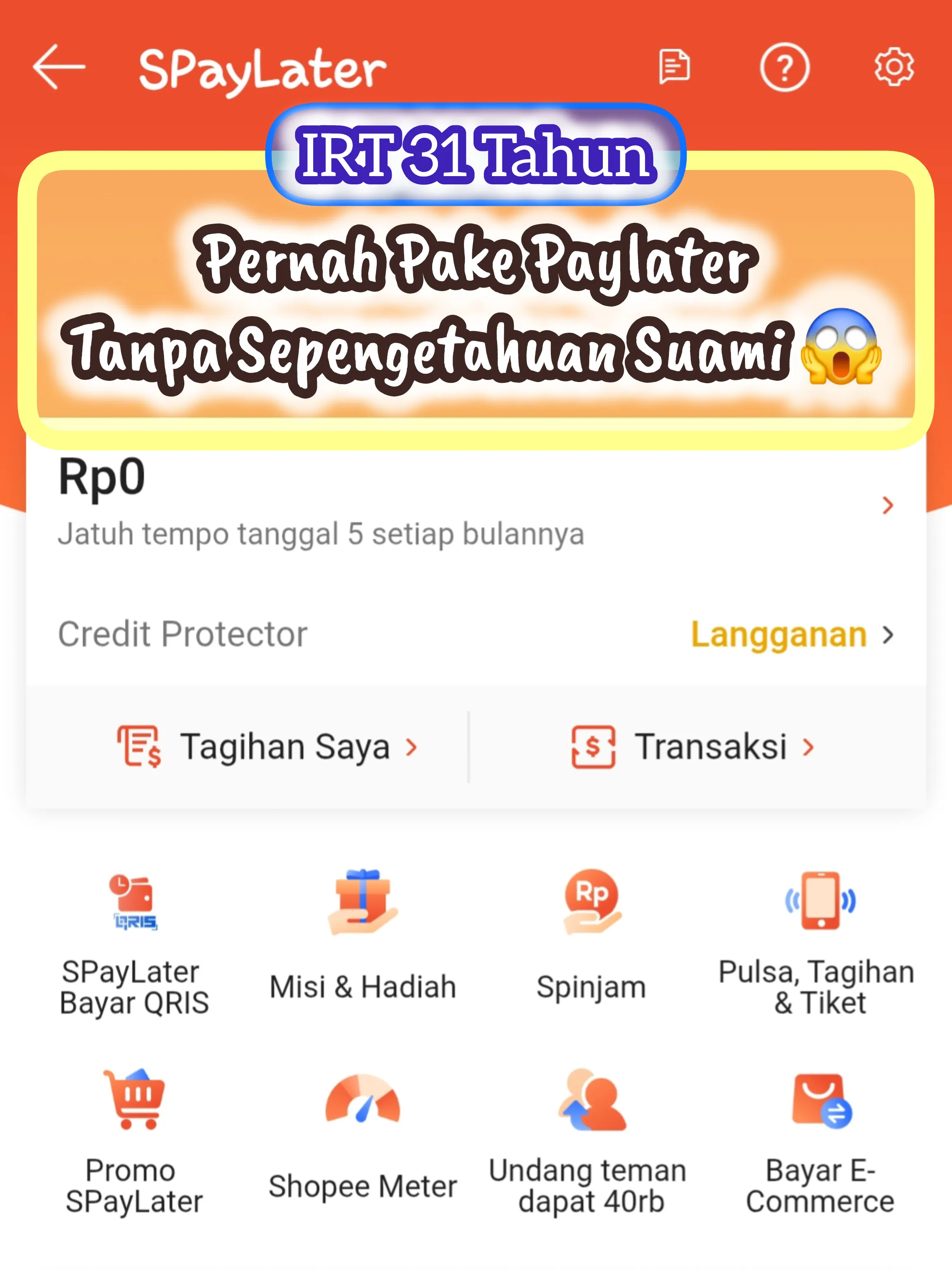Subscribe to Credit Protector via Langganan
This screenshot has width=952, height=1270.
(792, 635)
